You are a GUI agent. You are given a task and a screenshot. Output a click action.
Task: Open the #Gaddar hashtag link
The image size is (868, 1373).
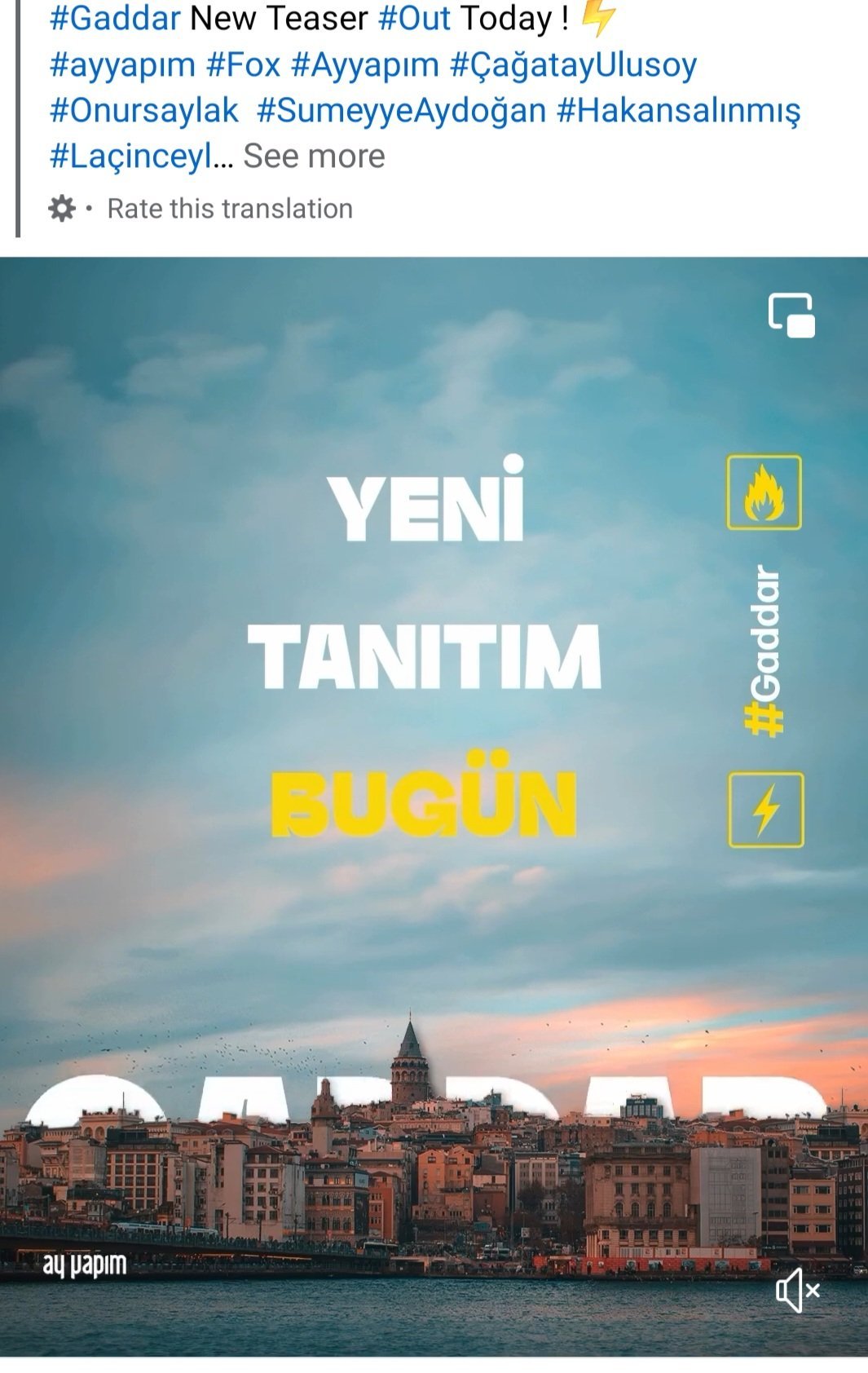pos(115,19)
